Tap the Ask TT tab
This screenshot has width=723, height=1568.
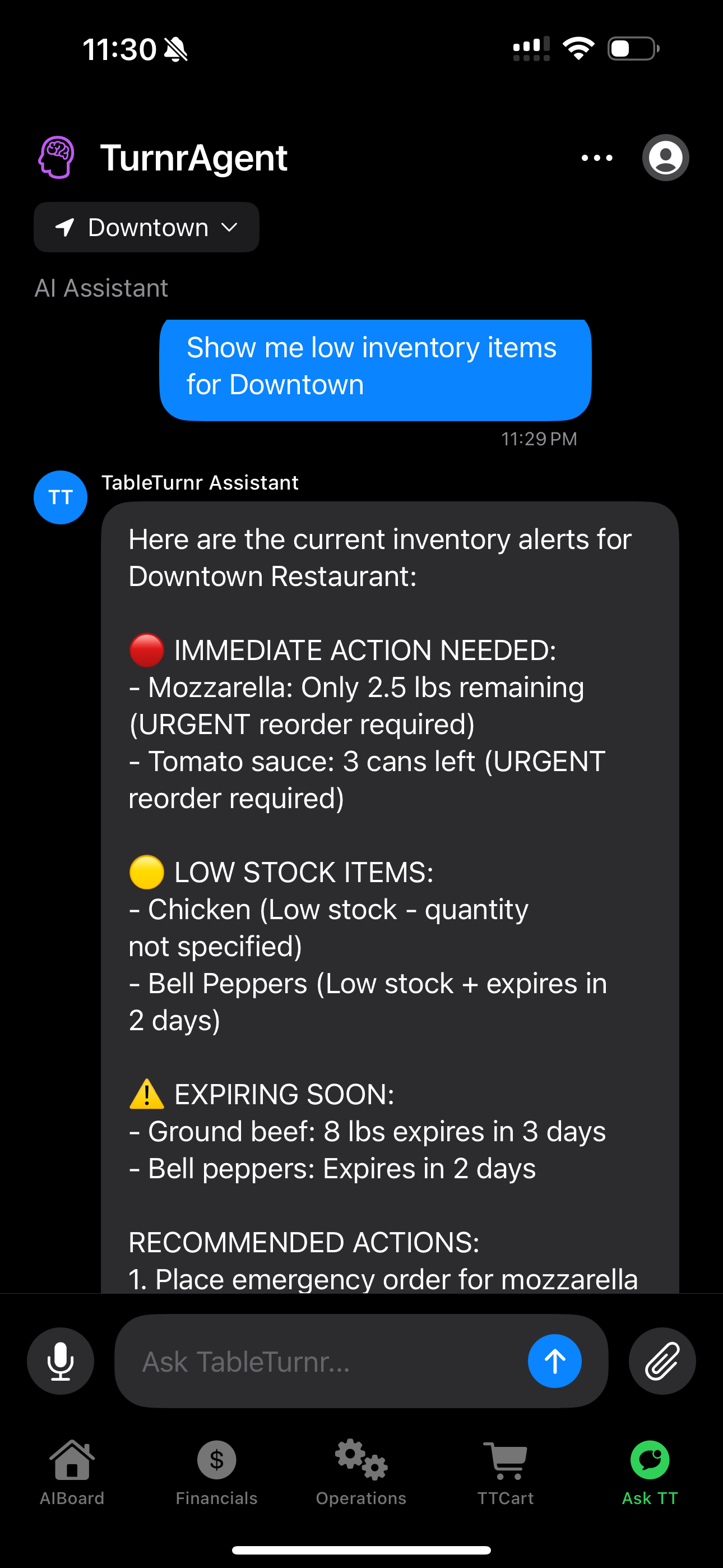(x=650, y=1473)
